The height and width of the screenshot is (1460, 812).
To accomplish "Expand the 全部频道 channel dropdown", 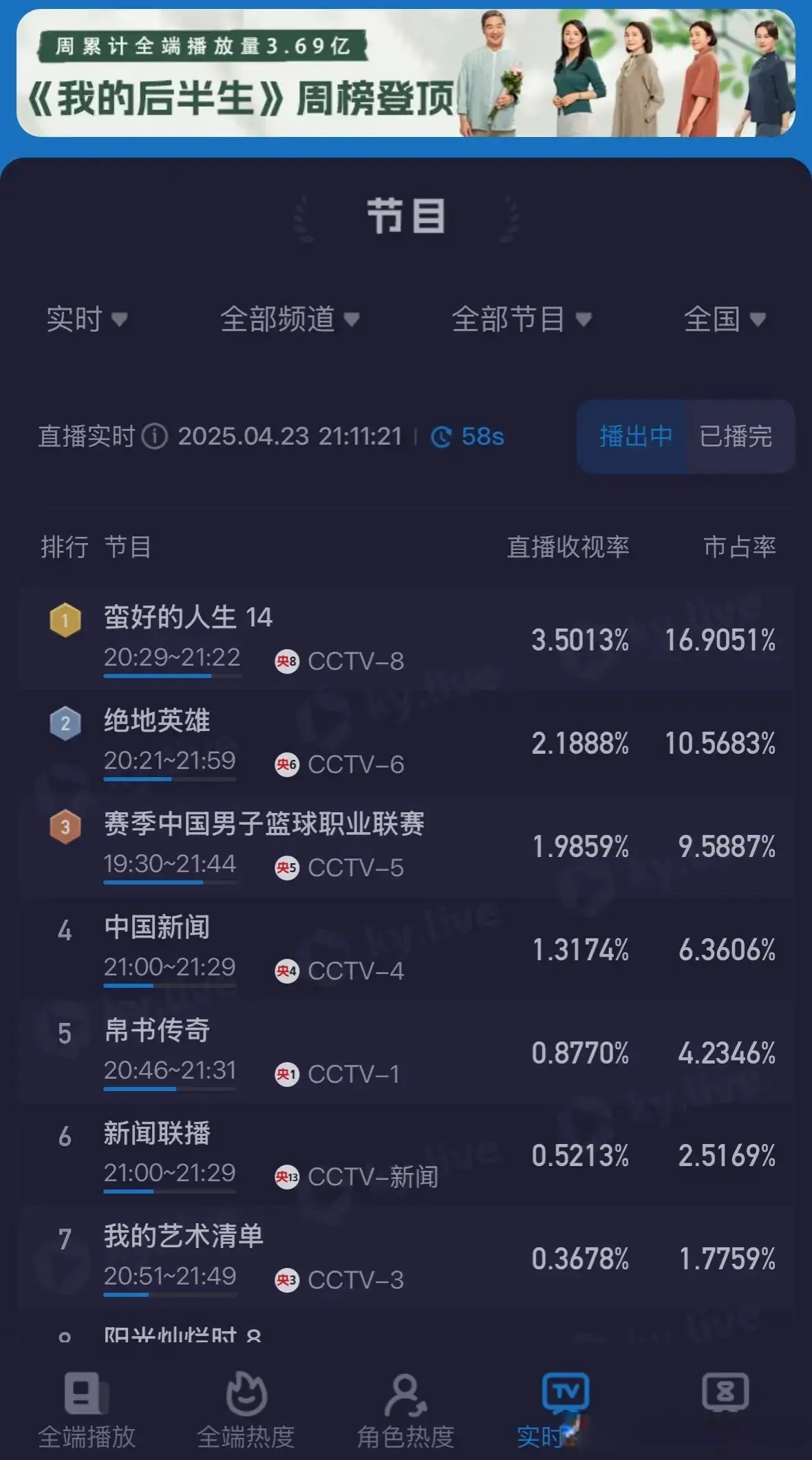I will click(290, 319).
